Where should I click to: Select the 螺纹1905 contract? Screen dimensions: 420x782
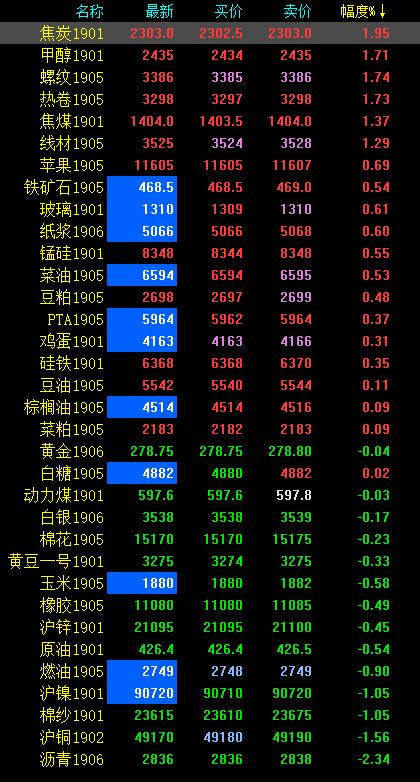coord(210,77)
